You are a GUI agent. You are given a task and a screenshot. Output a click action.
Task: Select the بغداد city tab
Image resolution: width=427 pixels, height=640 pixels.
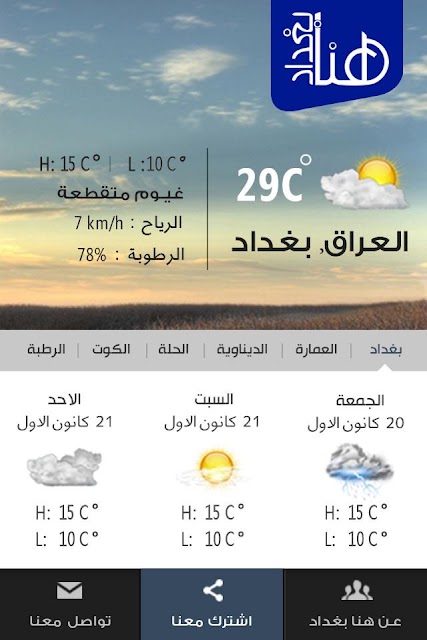(386, 349)
